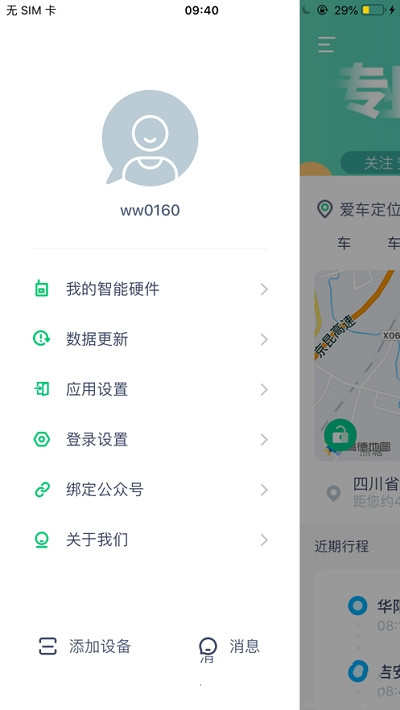Go to 应用设置

pos(150,389)
